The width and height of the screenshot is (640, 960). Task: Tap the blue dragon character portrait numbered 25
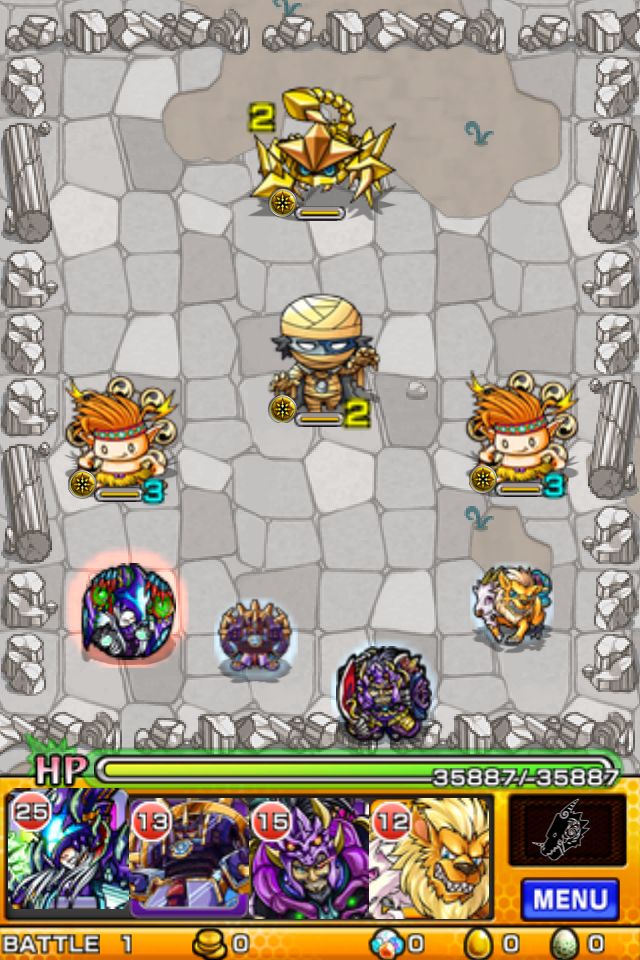pyautogui.click(x=67, y=855)
